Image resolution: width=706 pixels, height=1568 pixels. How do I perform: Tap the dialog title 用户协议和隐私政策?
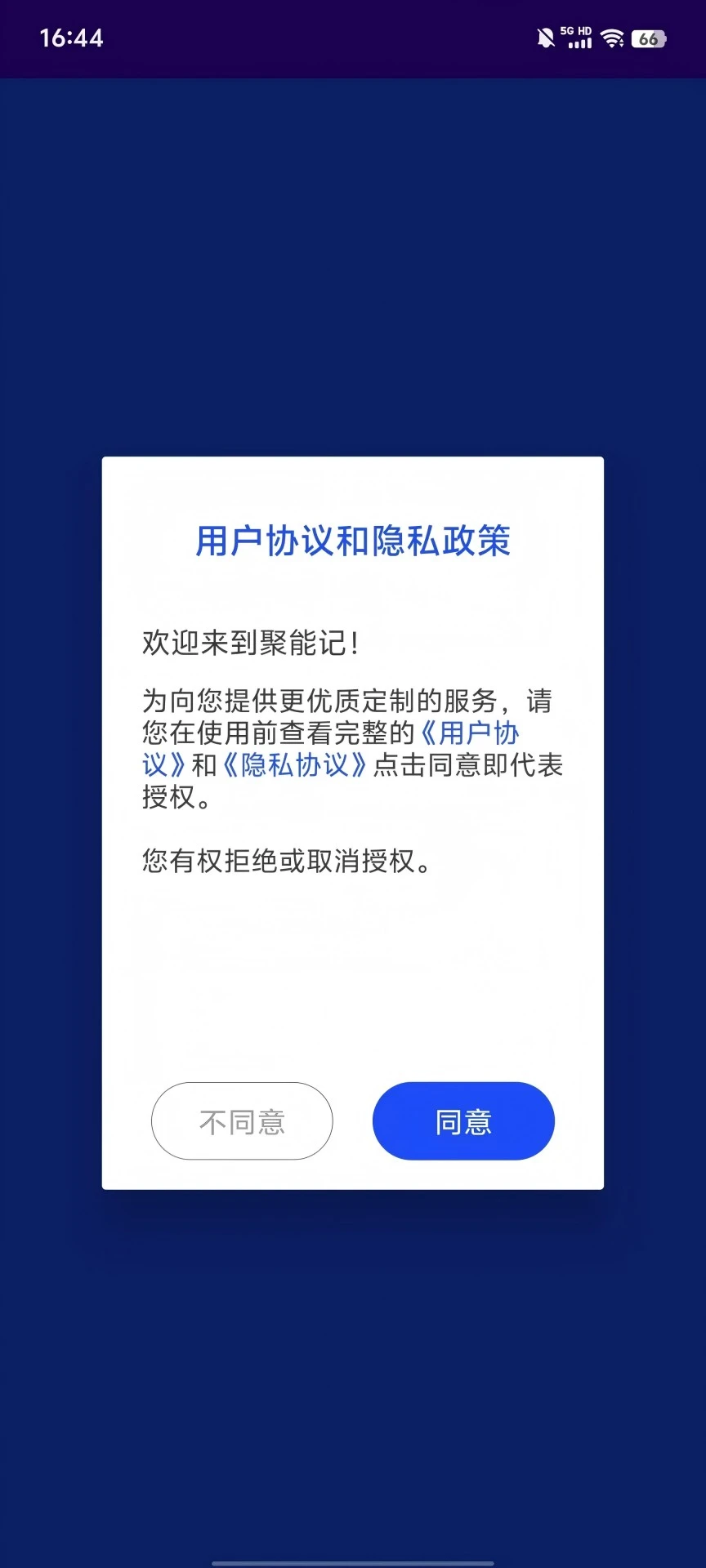(x=353, y=541)
